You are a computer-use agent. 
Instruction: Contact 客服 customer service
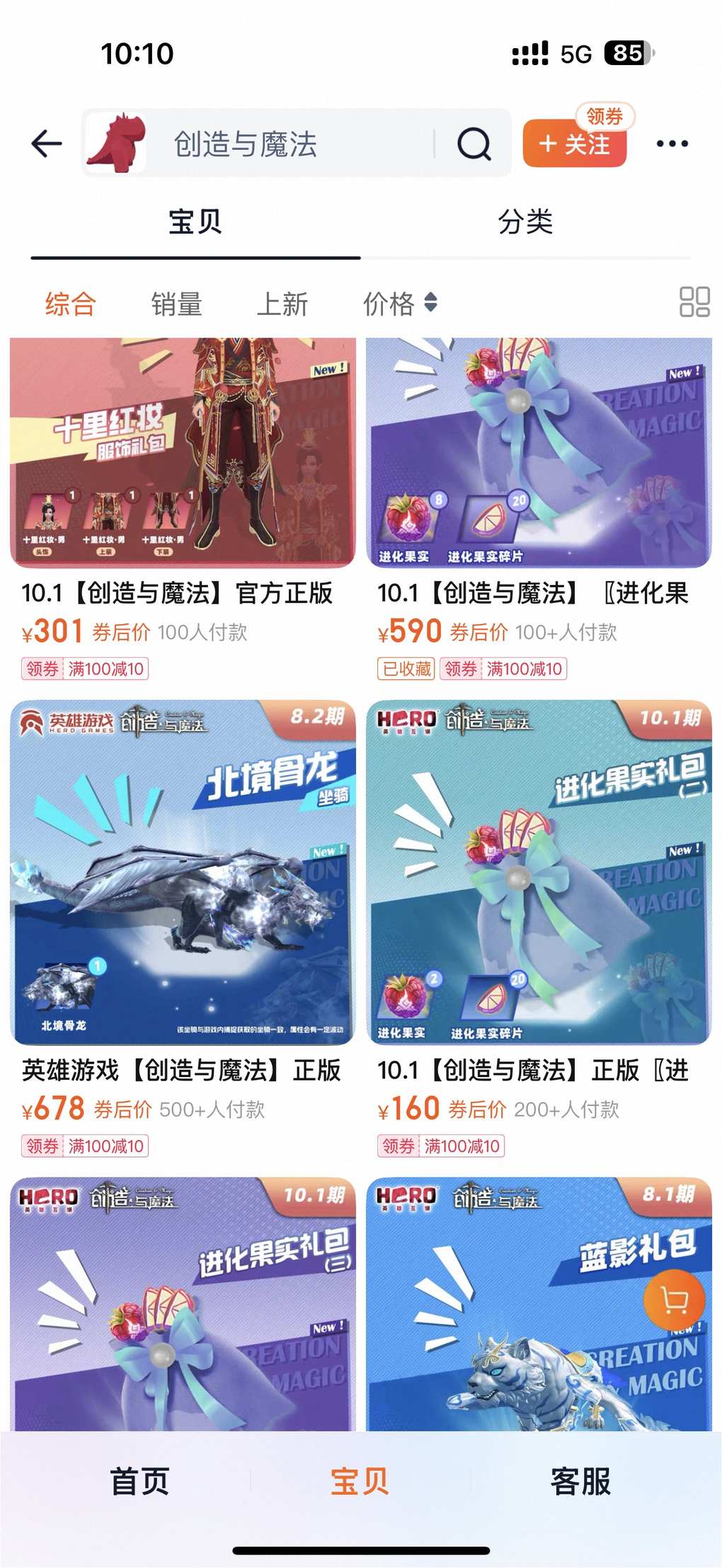point(580,1480)
